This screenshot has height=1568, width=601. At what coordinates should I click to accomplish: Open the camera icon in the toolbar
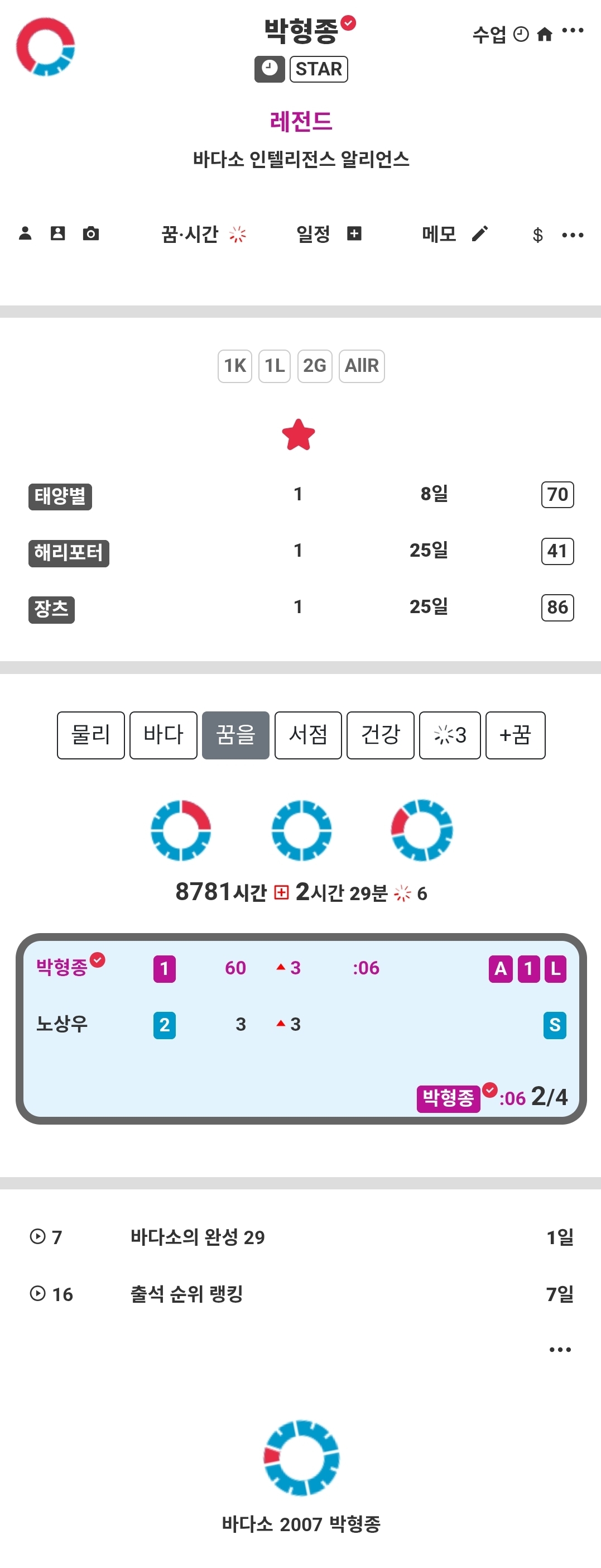pos(90,233)
